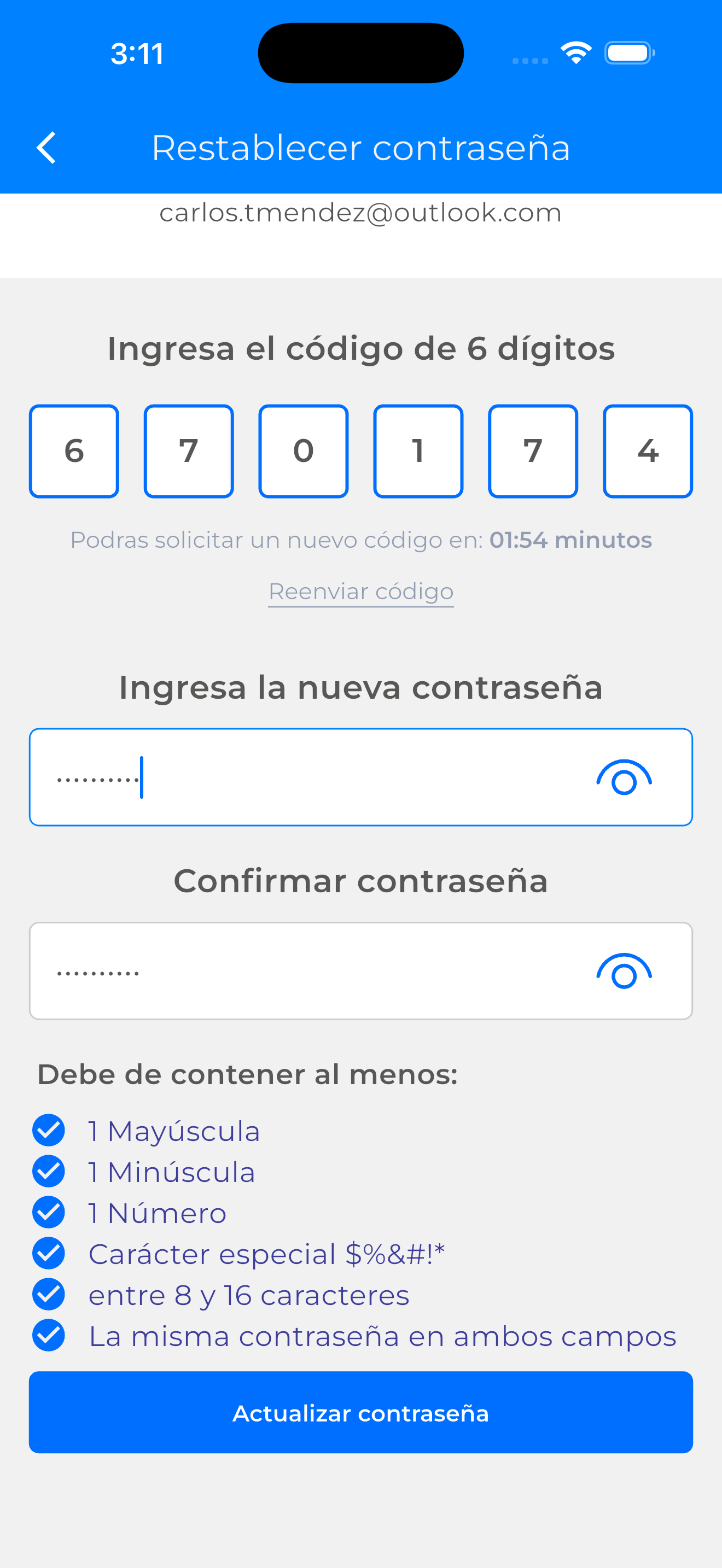The height and width of the screenshot is (1568, 722).
Task: Edit the last code digit box
Action: [x=647, y=451]
